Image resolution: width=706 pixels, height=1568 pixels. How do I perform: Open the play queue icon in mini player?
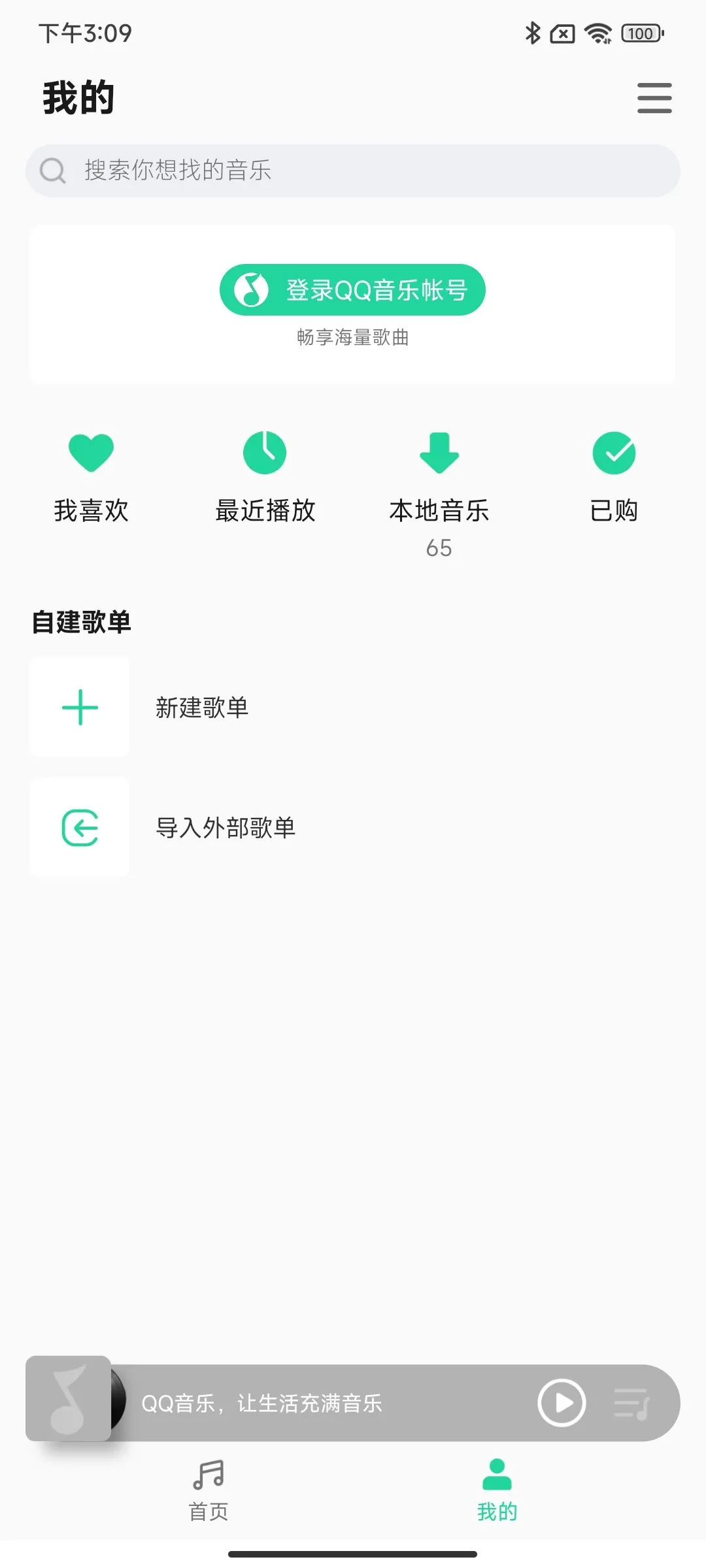pos(631,1403)
